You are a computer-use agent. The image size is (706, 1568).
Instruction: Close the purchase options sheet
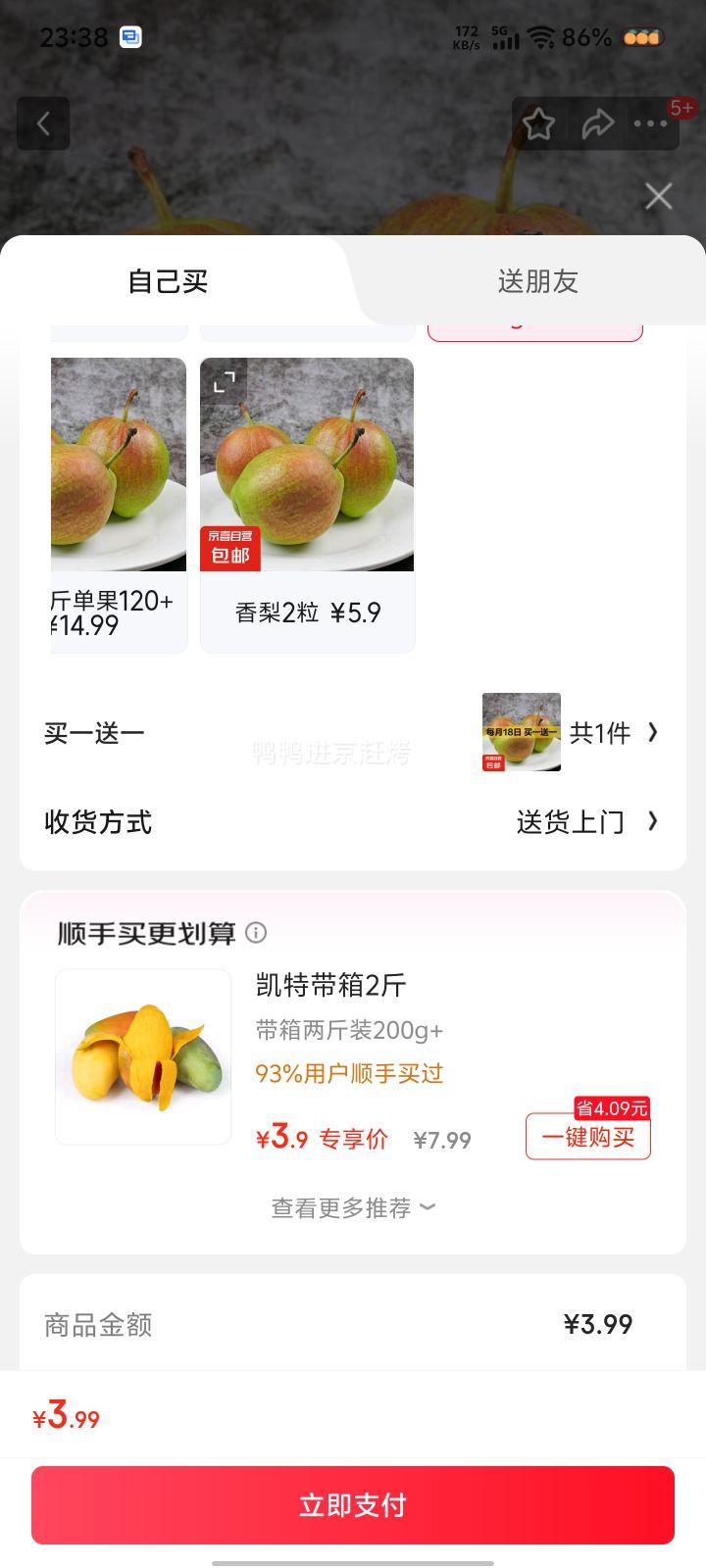659,196
